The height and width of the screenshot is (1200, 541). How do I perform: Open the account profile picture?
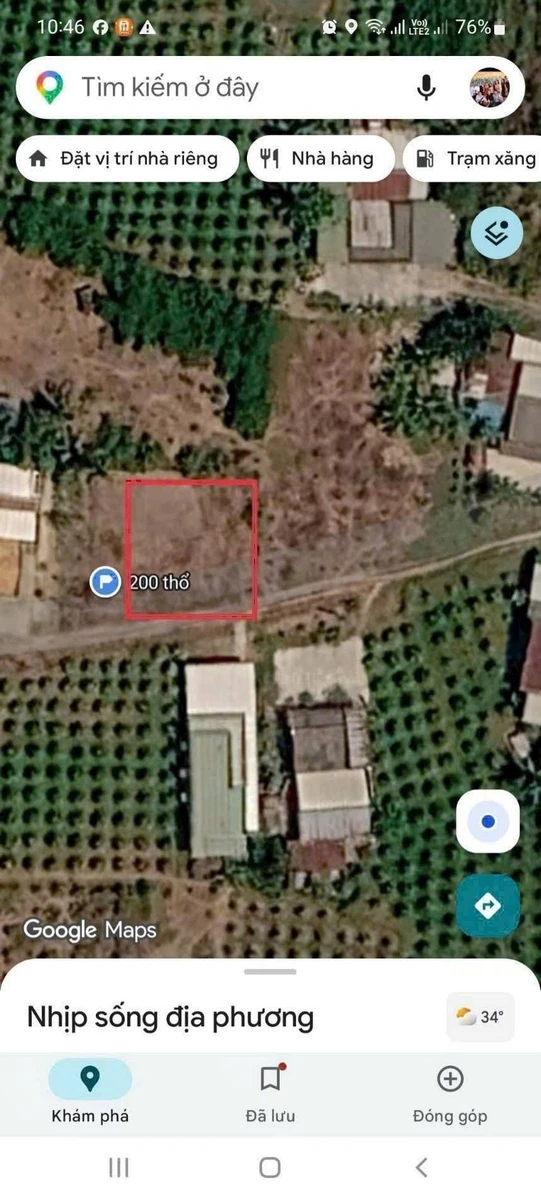tap(490, 88)
